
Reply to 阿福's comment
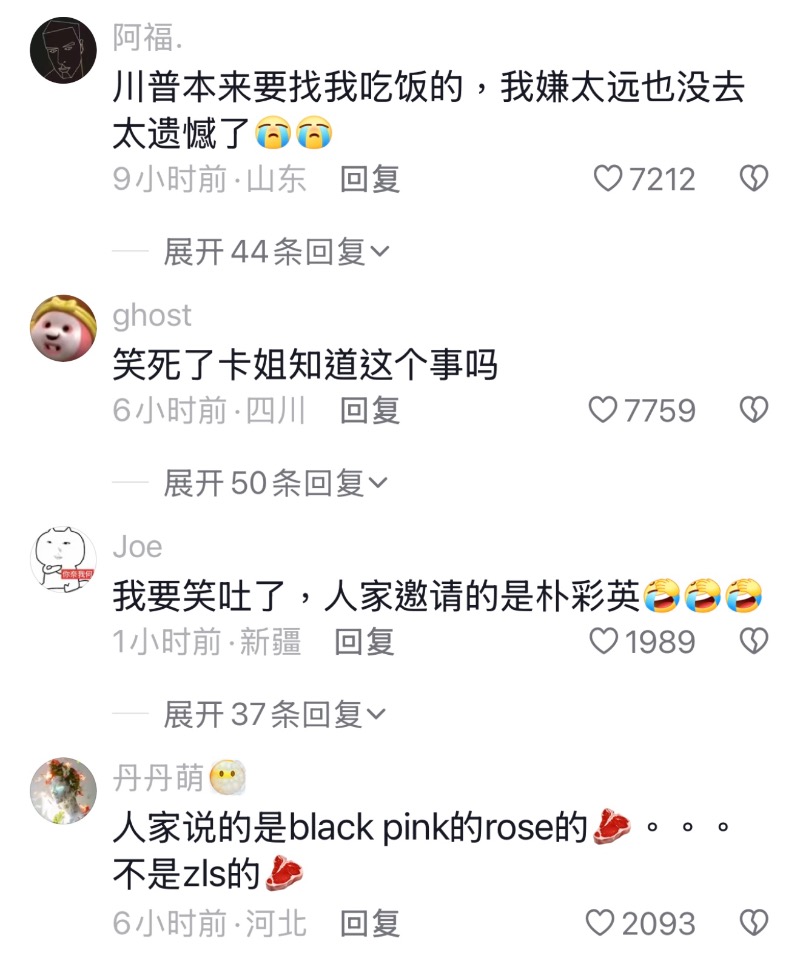(x=370, y=179)
